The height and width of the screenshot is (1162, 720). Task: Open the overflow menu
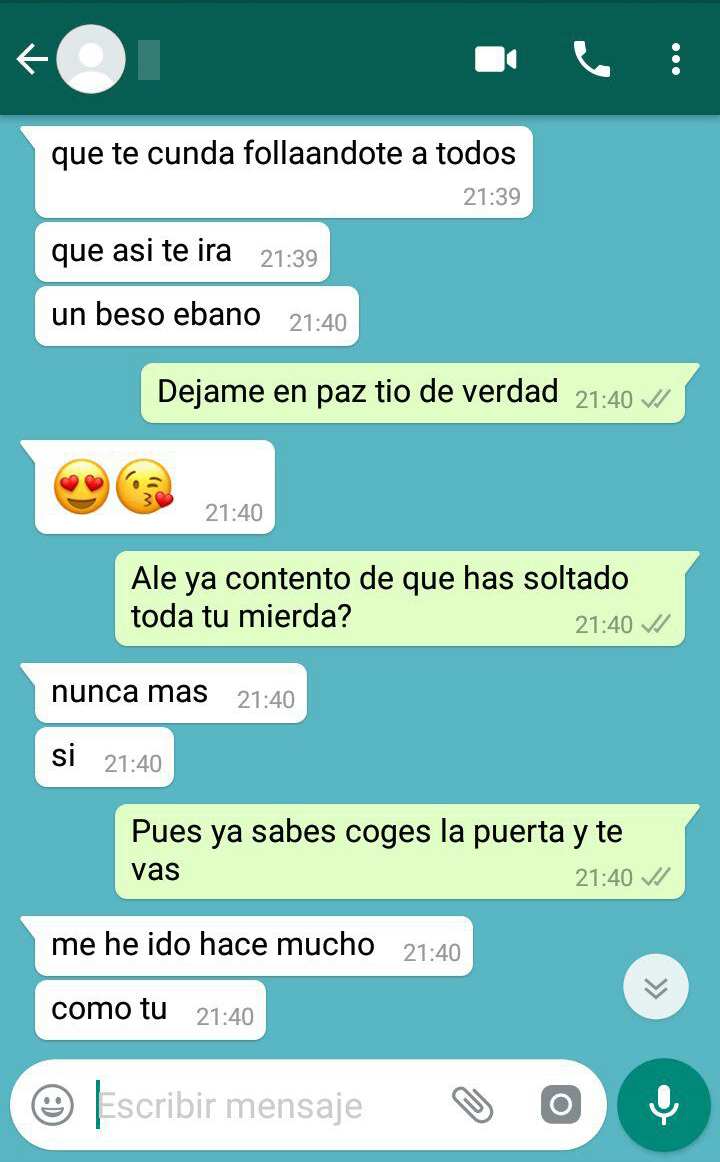point(676,60)
